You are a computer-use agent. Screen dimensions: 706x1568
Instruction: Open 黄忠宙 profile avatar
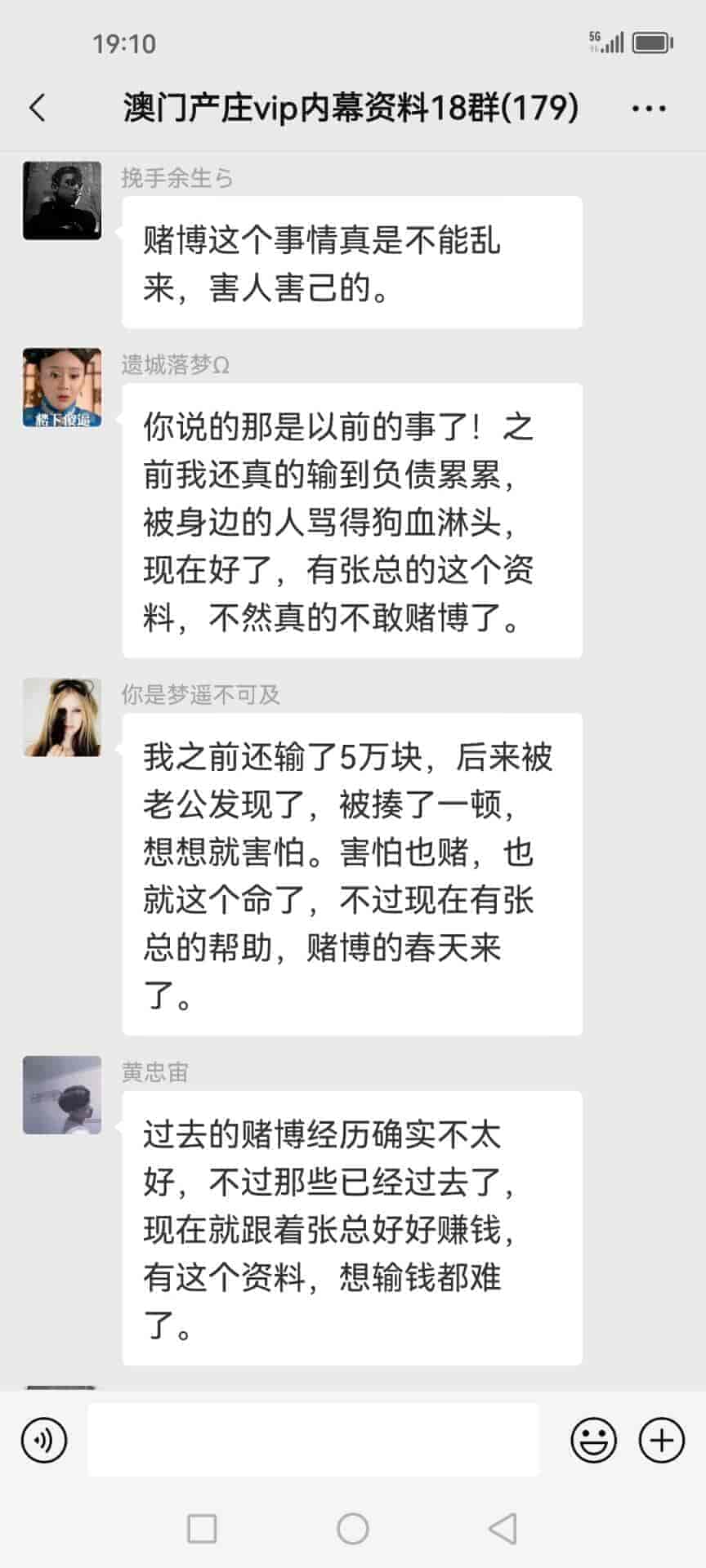[62, 1095]
